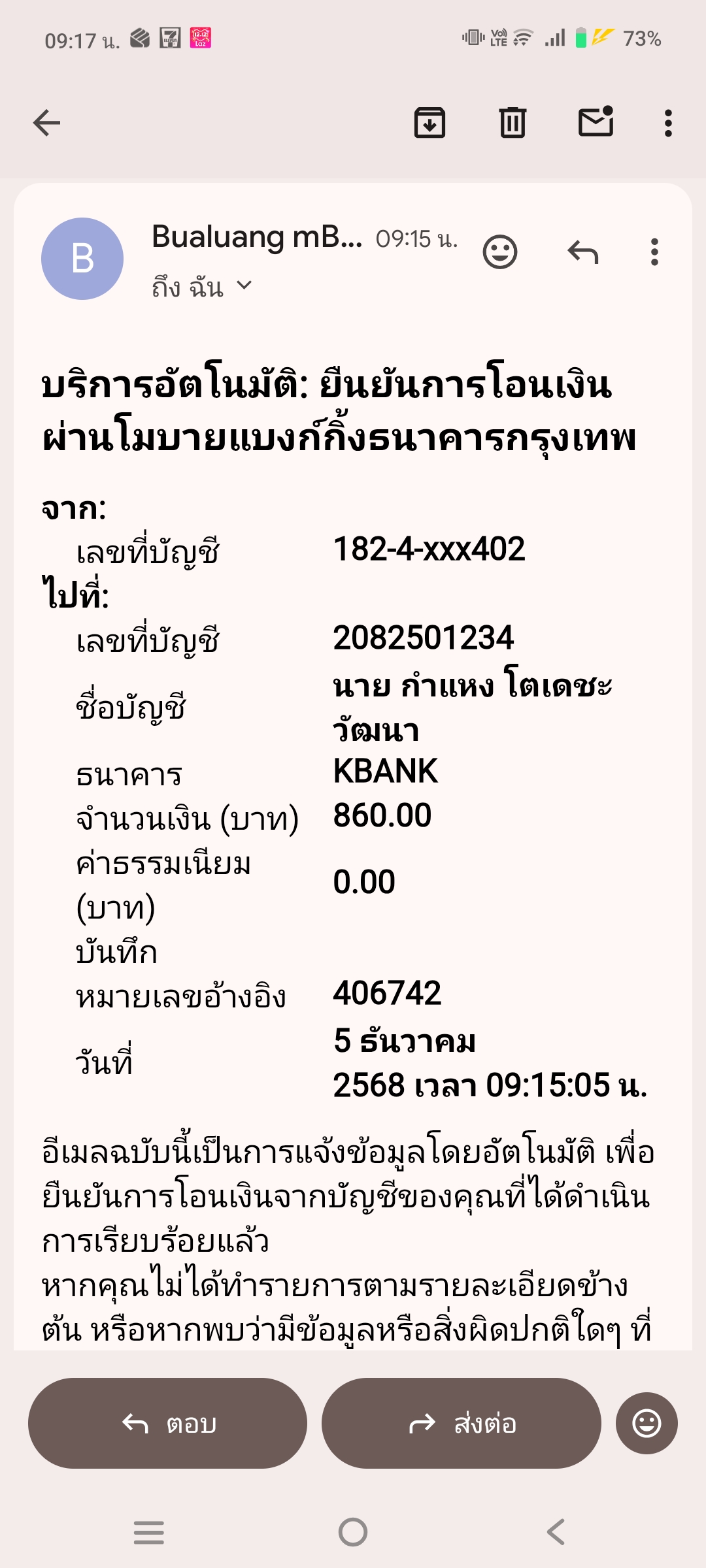The image size is (706, 1568).
Task: Add emoji reaction beside the sender name
Action: coord(500,252)
